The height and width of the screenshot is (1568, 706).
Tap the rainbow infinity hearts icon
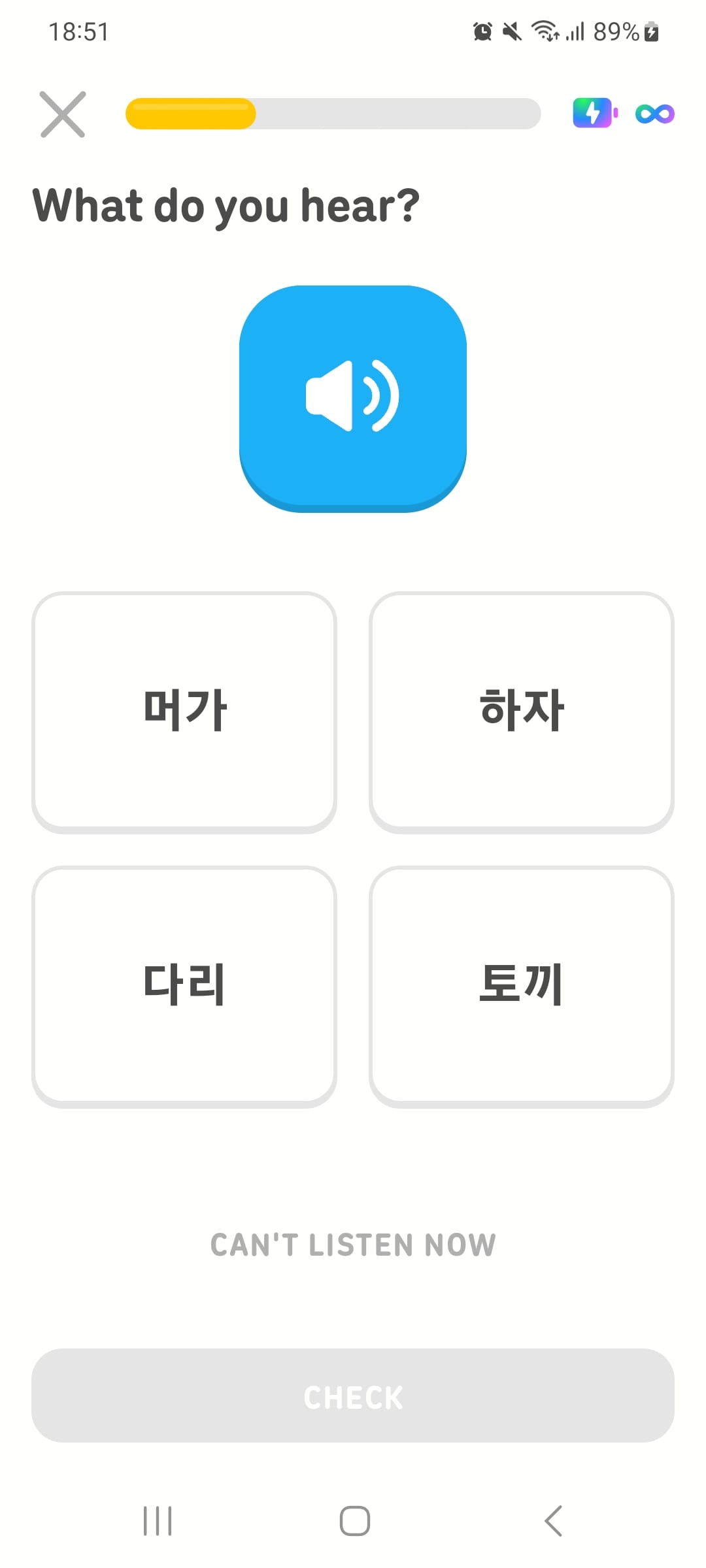(655, 113)
